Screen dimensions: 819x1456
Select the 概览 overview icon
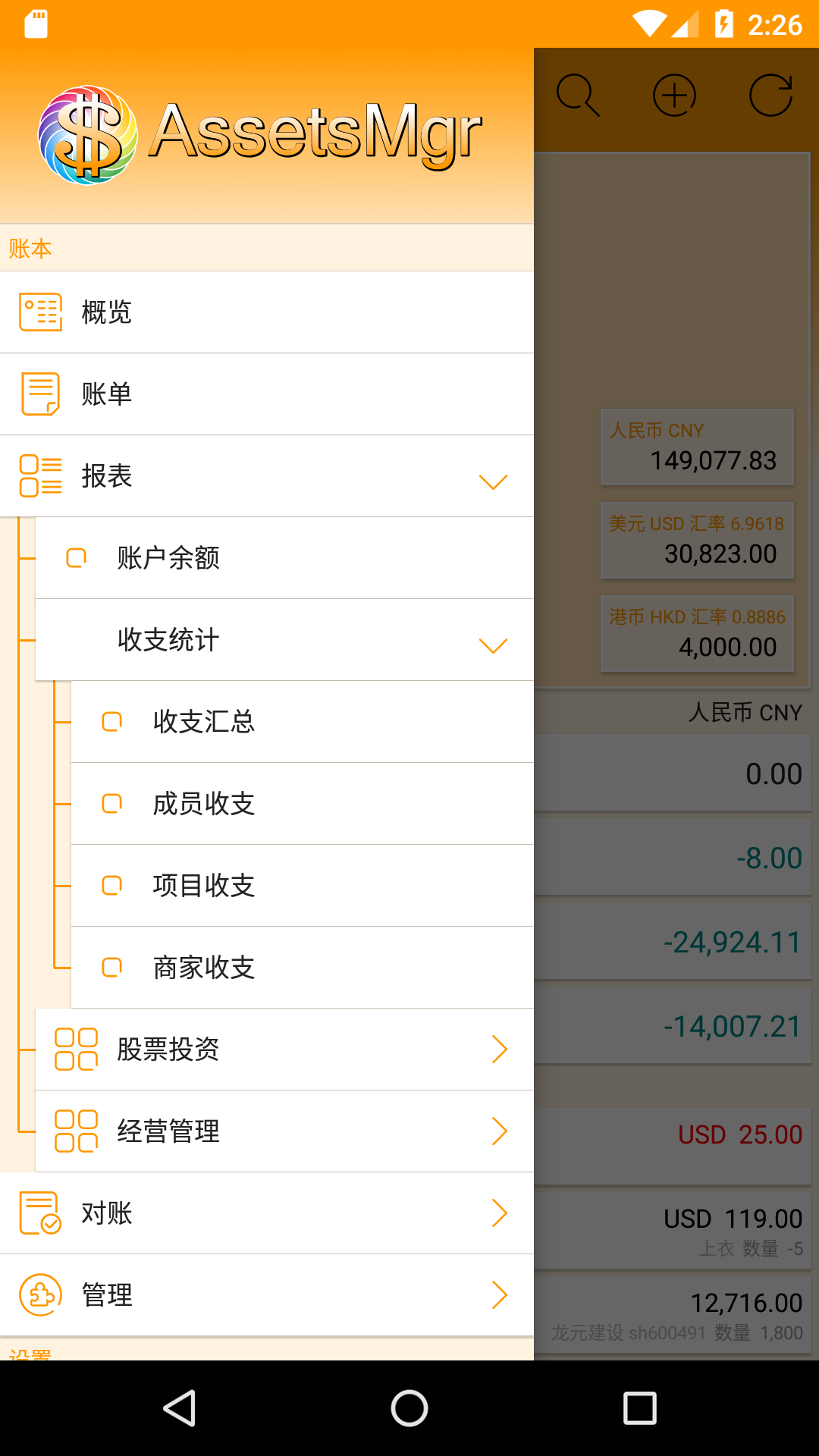point(40,312)
